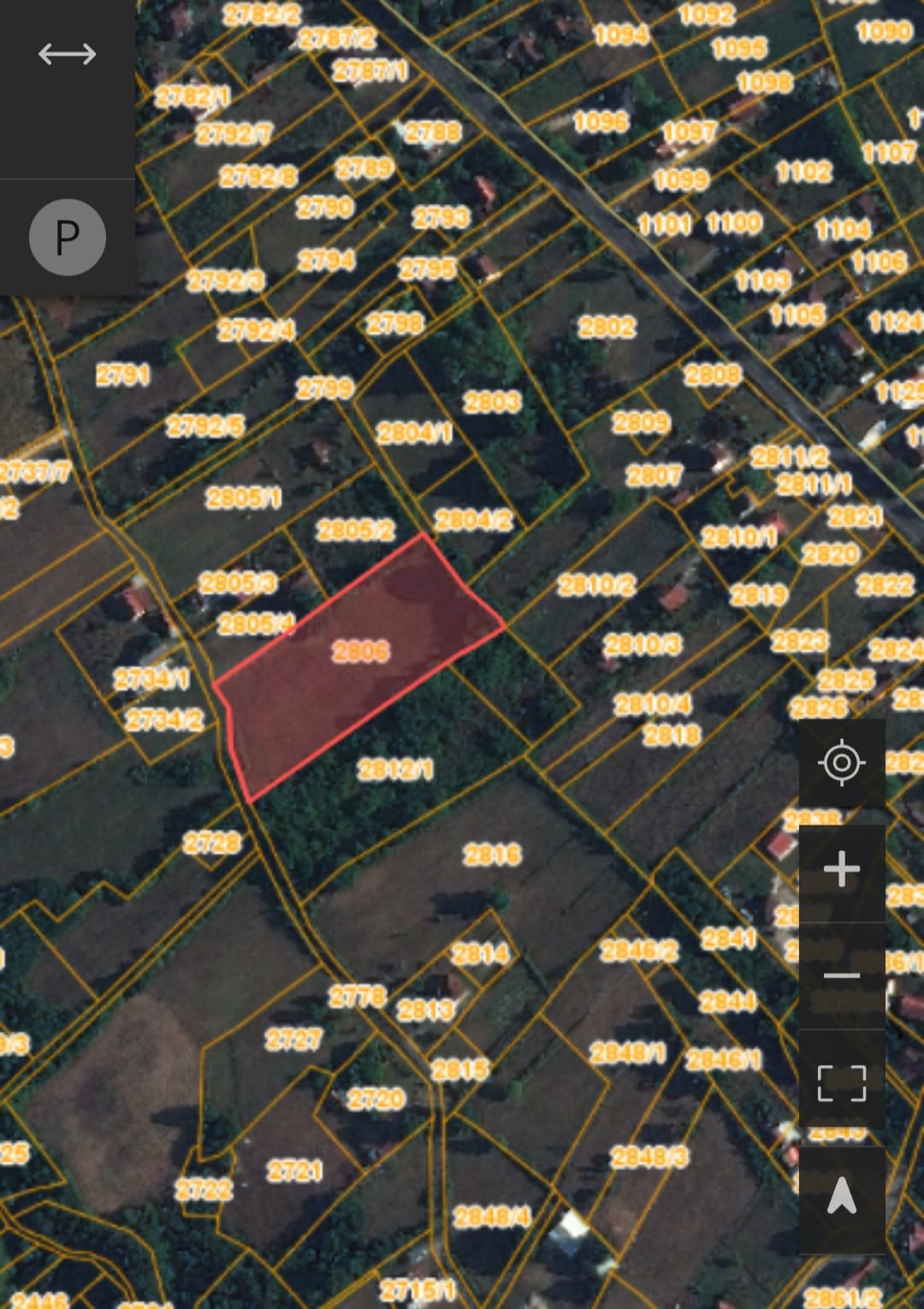Center map on my location
This screenshot has width=924, height=1309.
[841, 762]
